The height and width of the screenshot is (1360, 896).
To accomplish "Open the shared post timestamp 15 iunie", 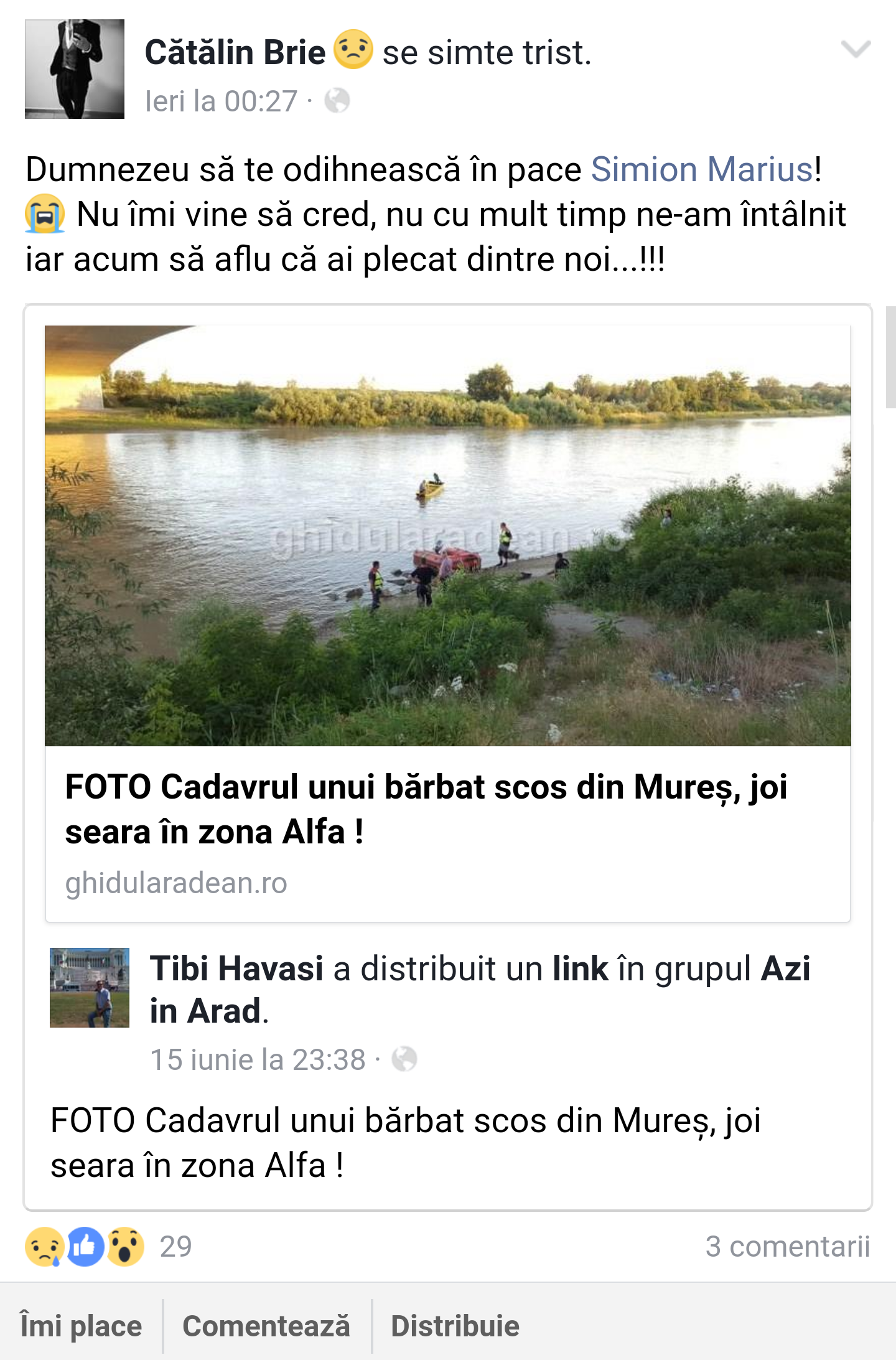I will (258, 1059).
